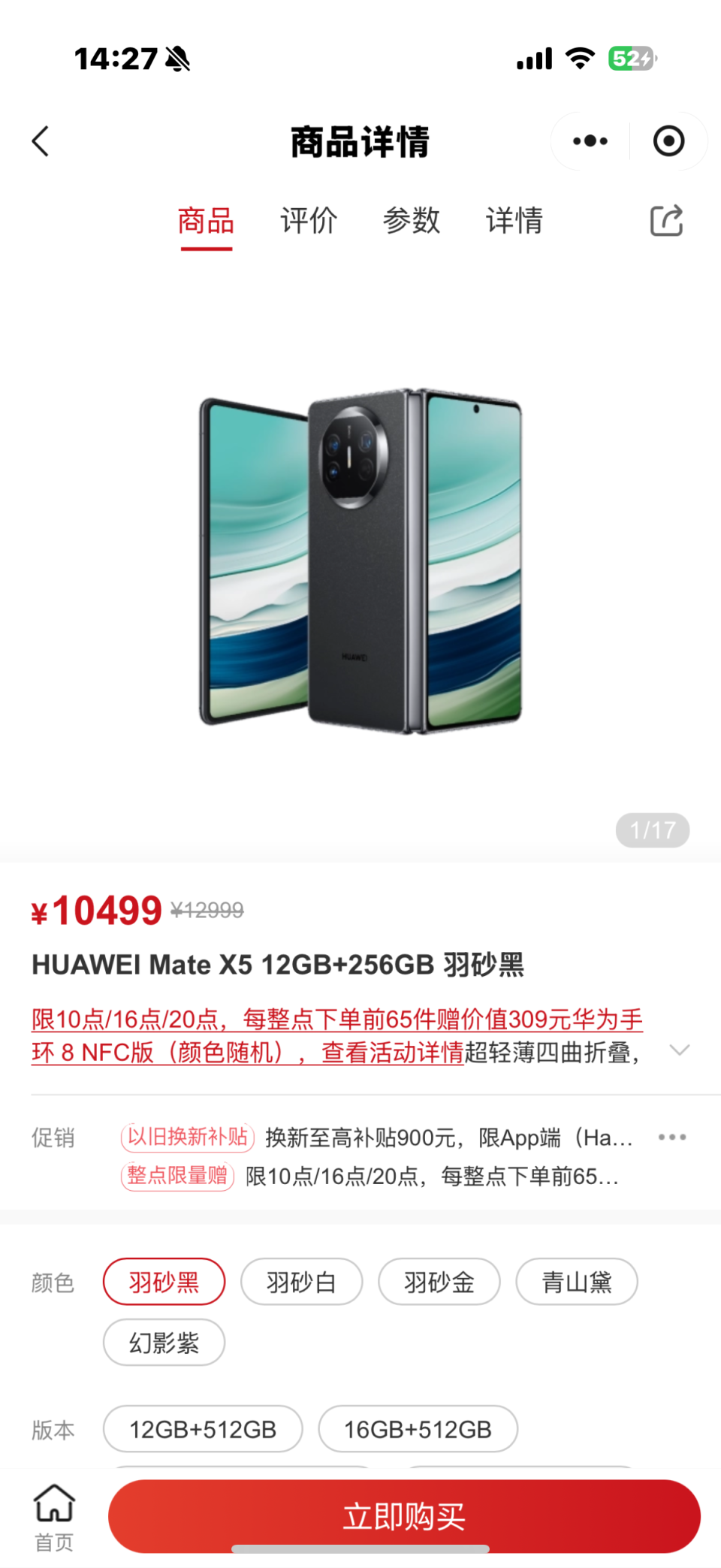Tap the 以旧换新补贴 trade-in tag
The image size is (721, 1568).
point(187,1137)
